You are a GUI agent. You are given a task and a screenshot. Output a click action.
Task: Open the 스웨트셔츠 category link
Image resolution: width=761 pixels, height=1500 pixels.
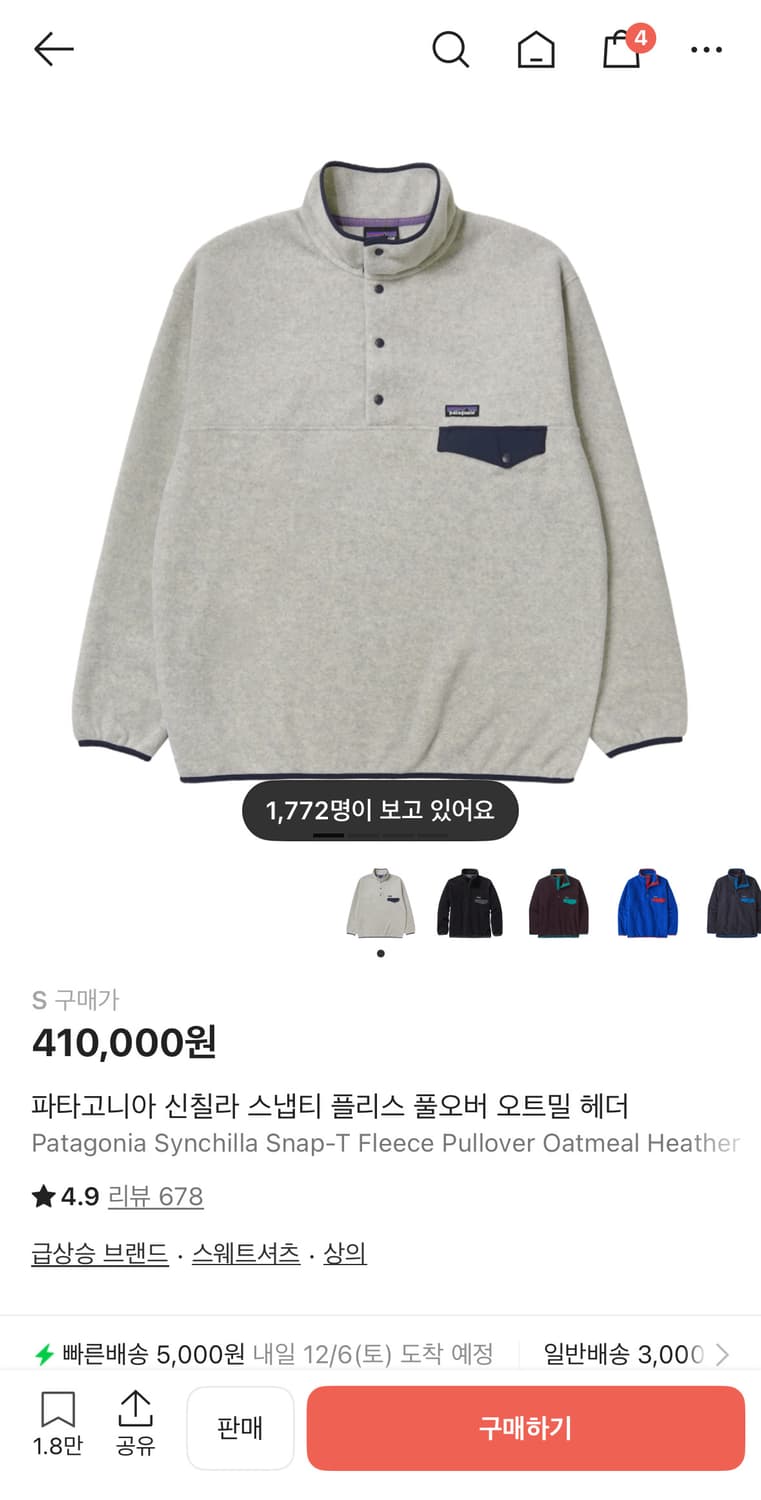(245, 1255)
